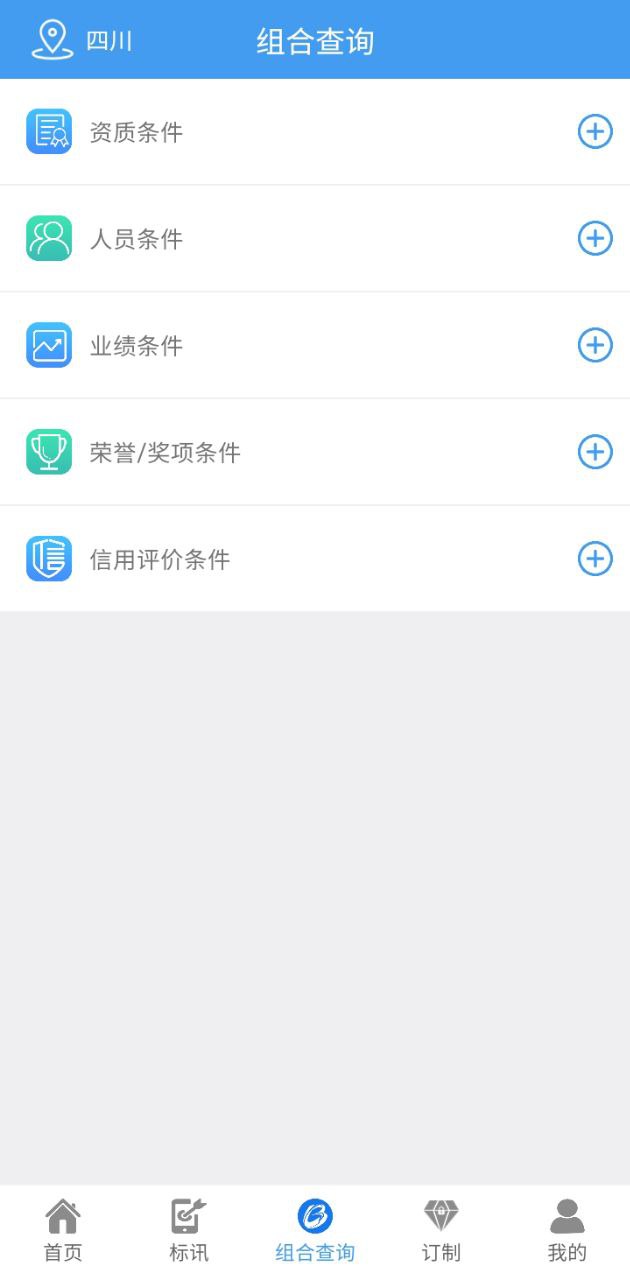Add a 人员条件 condition
The height and width of the screenshot is (1280, 630).
pyautogui.click(x=594, y=238)
